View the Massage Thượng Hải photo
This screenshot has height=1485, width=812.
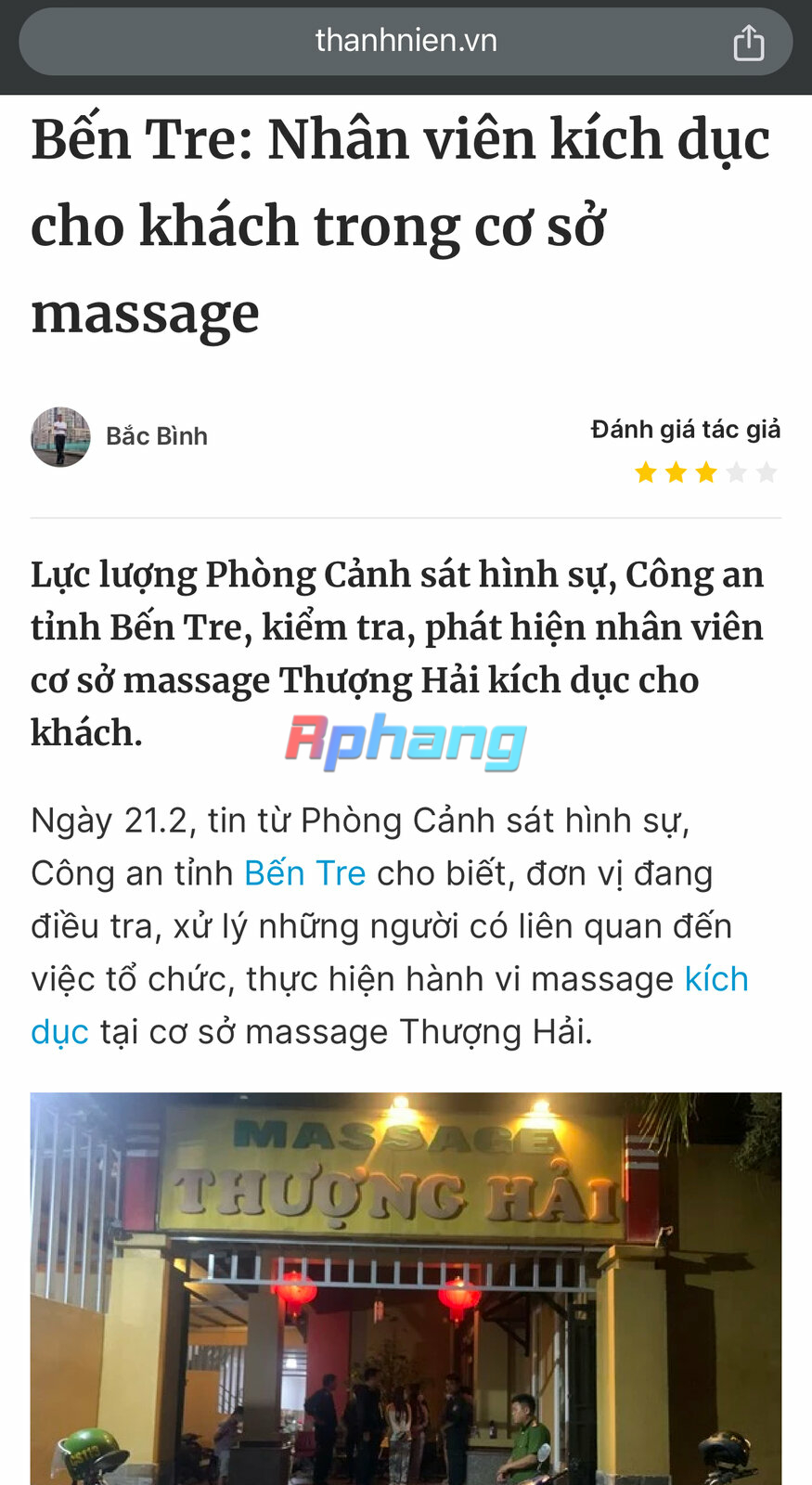(x=406, y=1288)
